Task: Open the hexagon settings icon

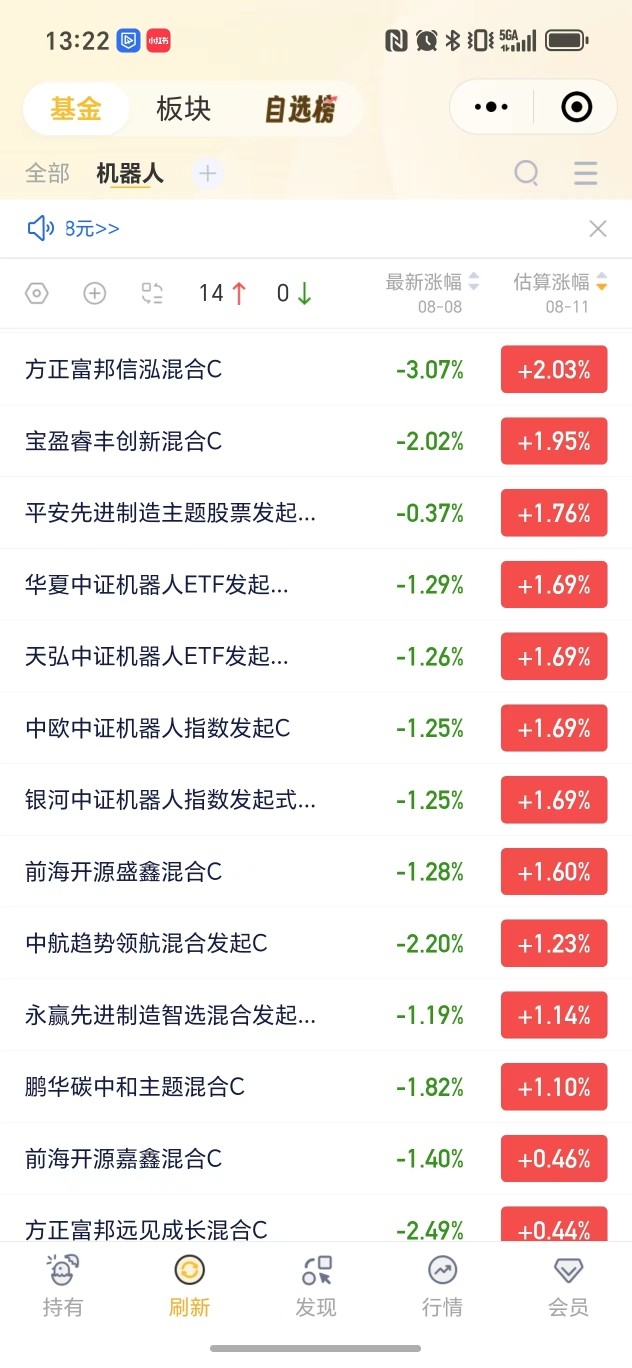Action: (x=37, y=293)
